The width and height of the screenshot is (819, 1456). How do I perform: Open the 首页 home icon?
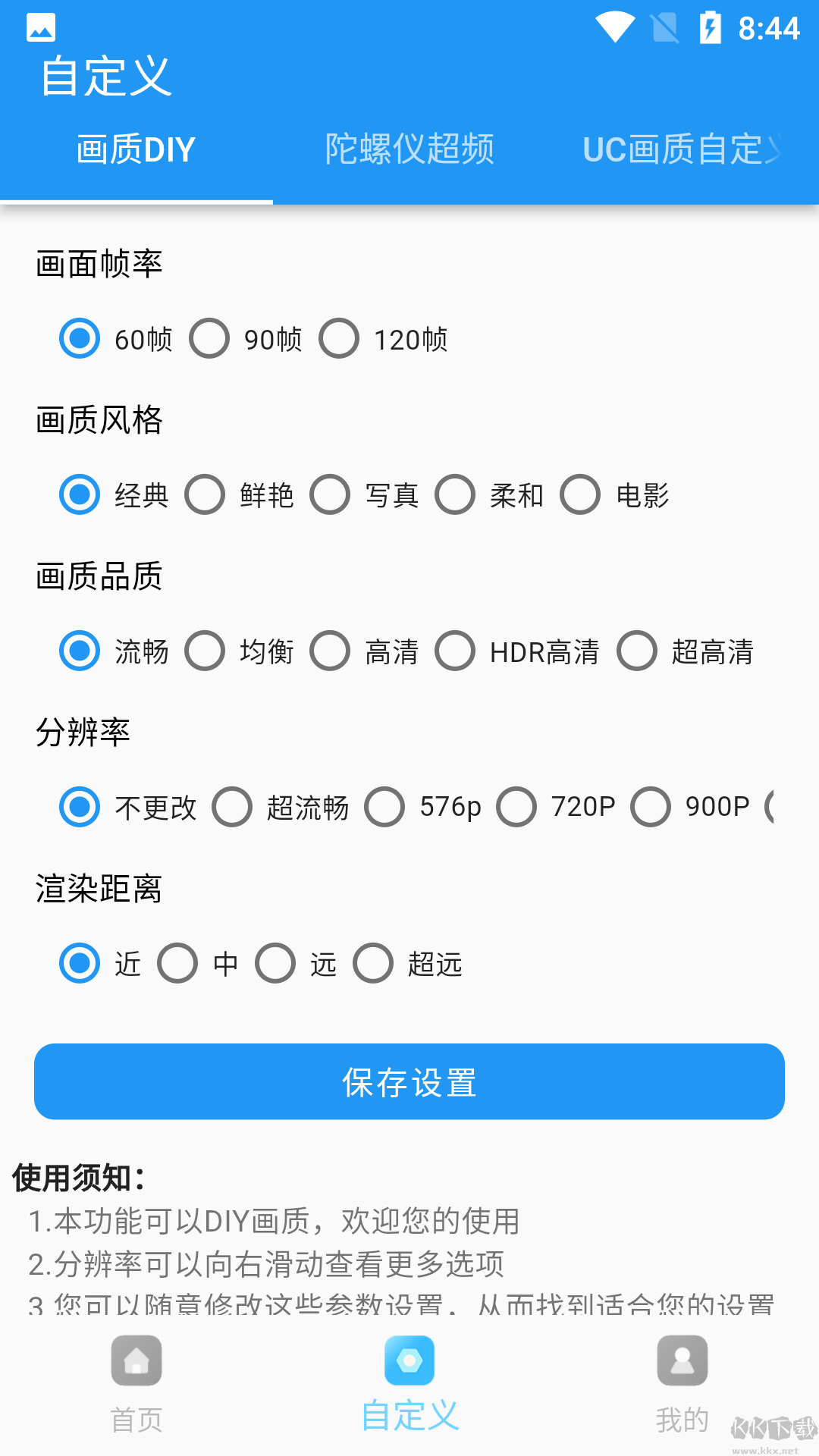coord(136,1361)
